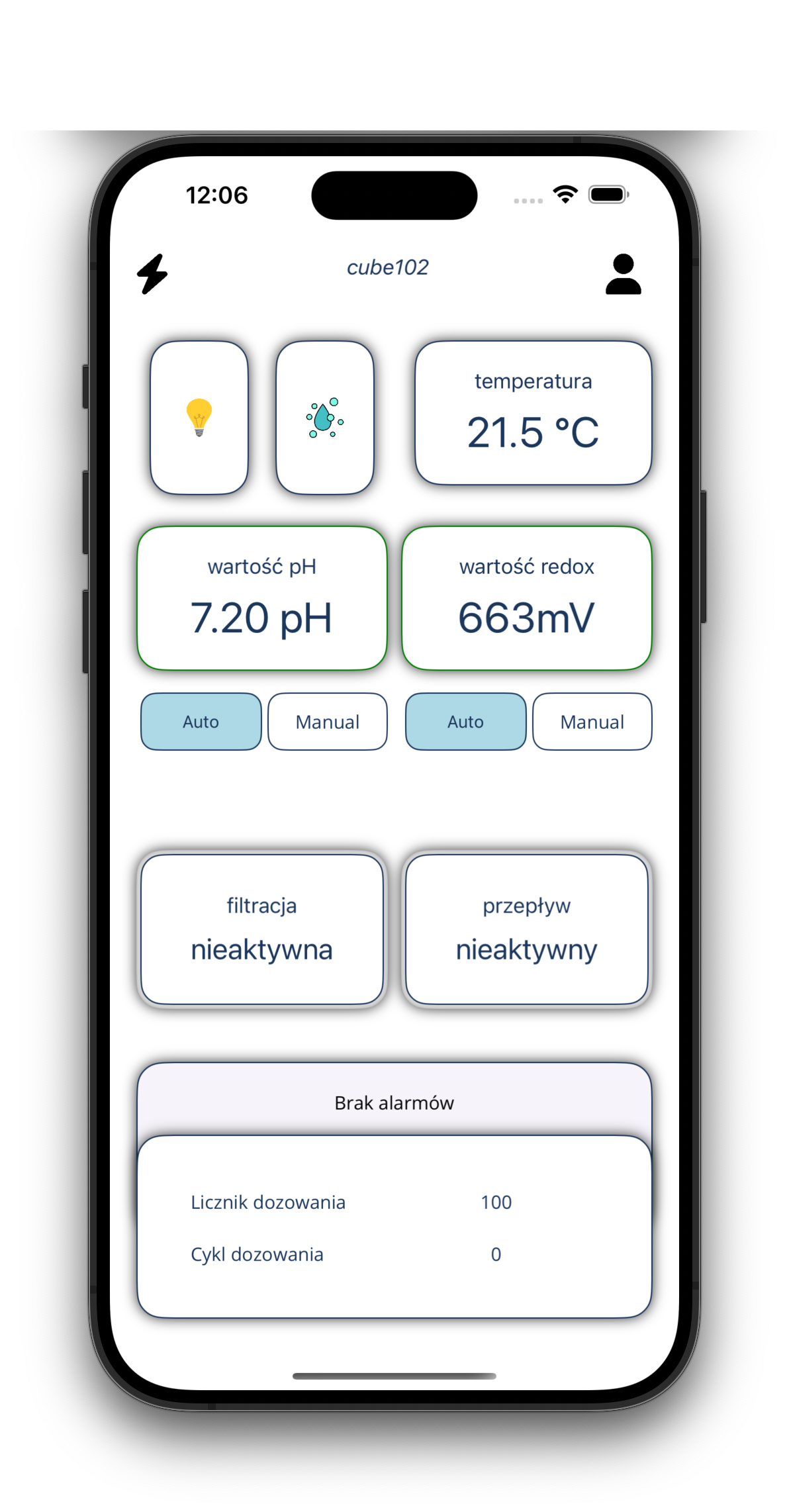Tap the water droplet button
The height and width of the screenshot is (1512, 789).
point(325,418)
